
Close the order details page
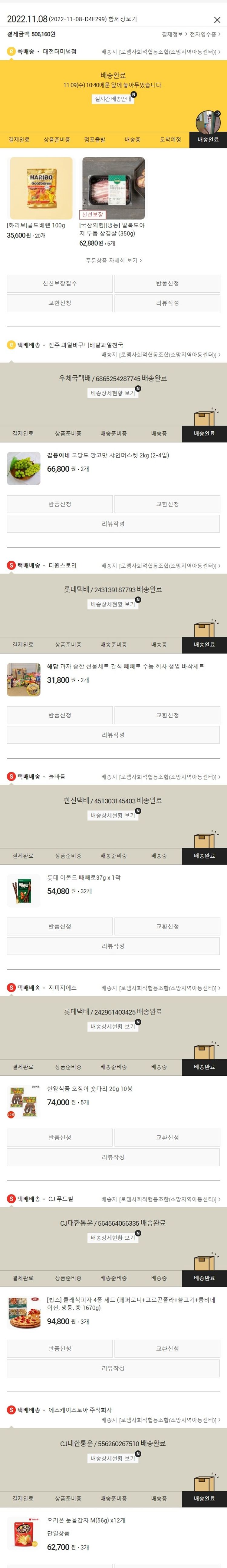217,20
